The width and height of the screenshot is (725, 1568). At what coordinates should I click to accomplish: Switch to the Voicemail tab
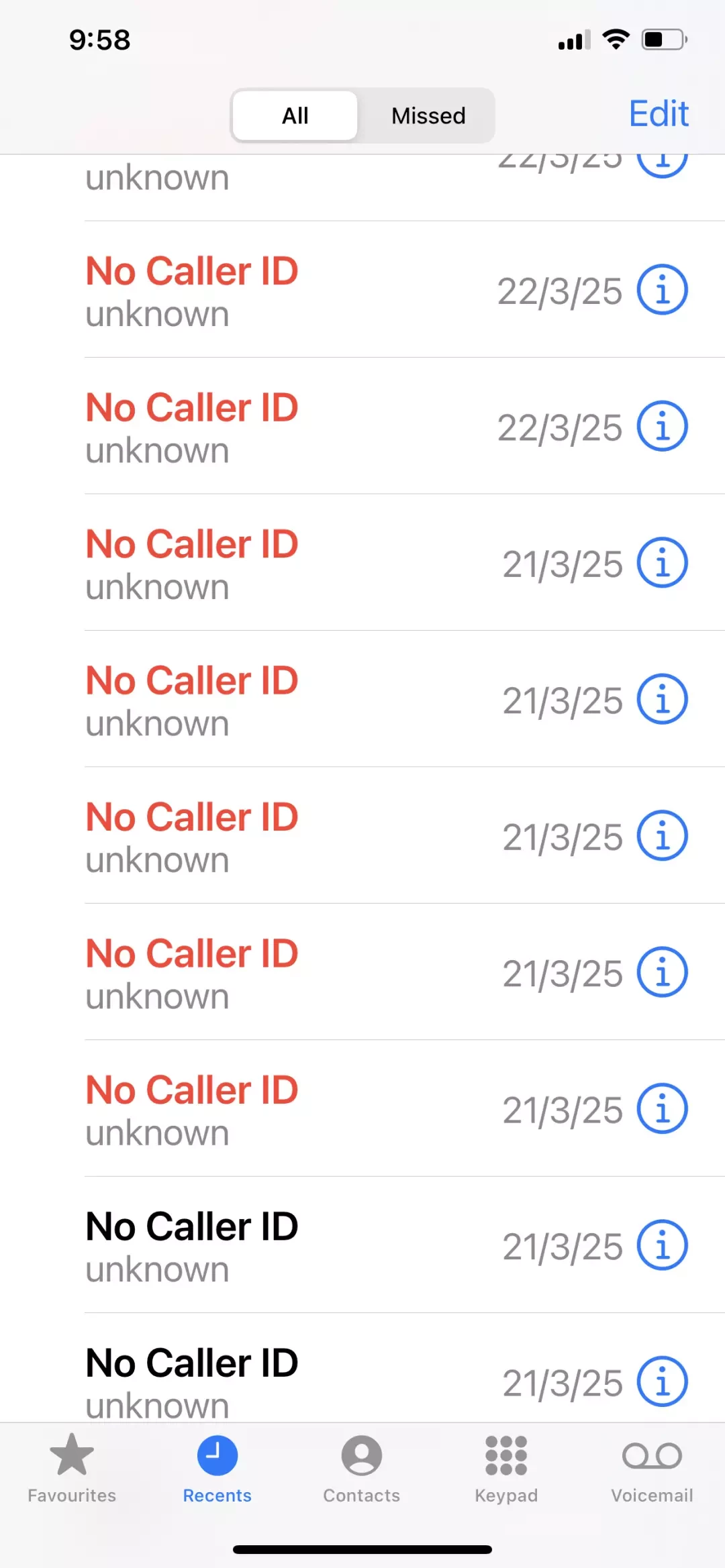tap(652, 1469)
